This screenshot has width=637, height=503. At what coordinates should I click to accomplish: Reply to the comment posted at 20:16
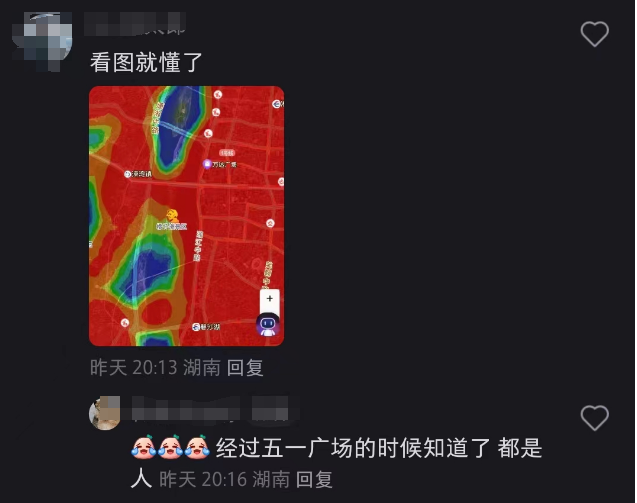(x=315, y=479)
